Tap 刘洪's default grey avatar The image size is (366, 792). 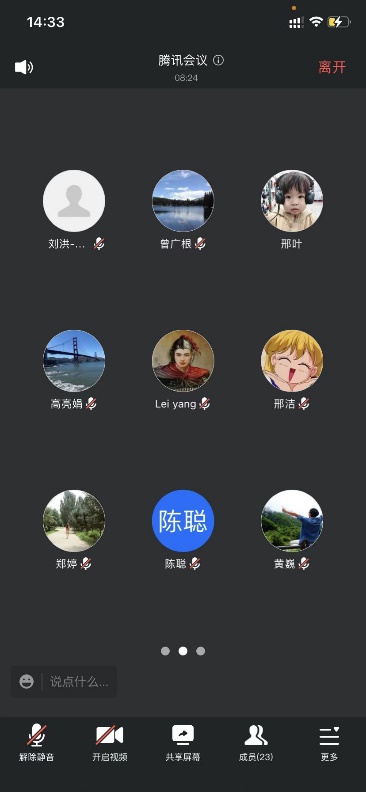pos(74,201)
